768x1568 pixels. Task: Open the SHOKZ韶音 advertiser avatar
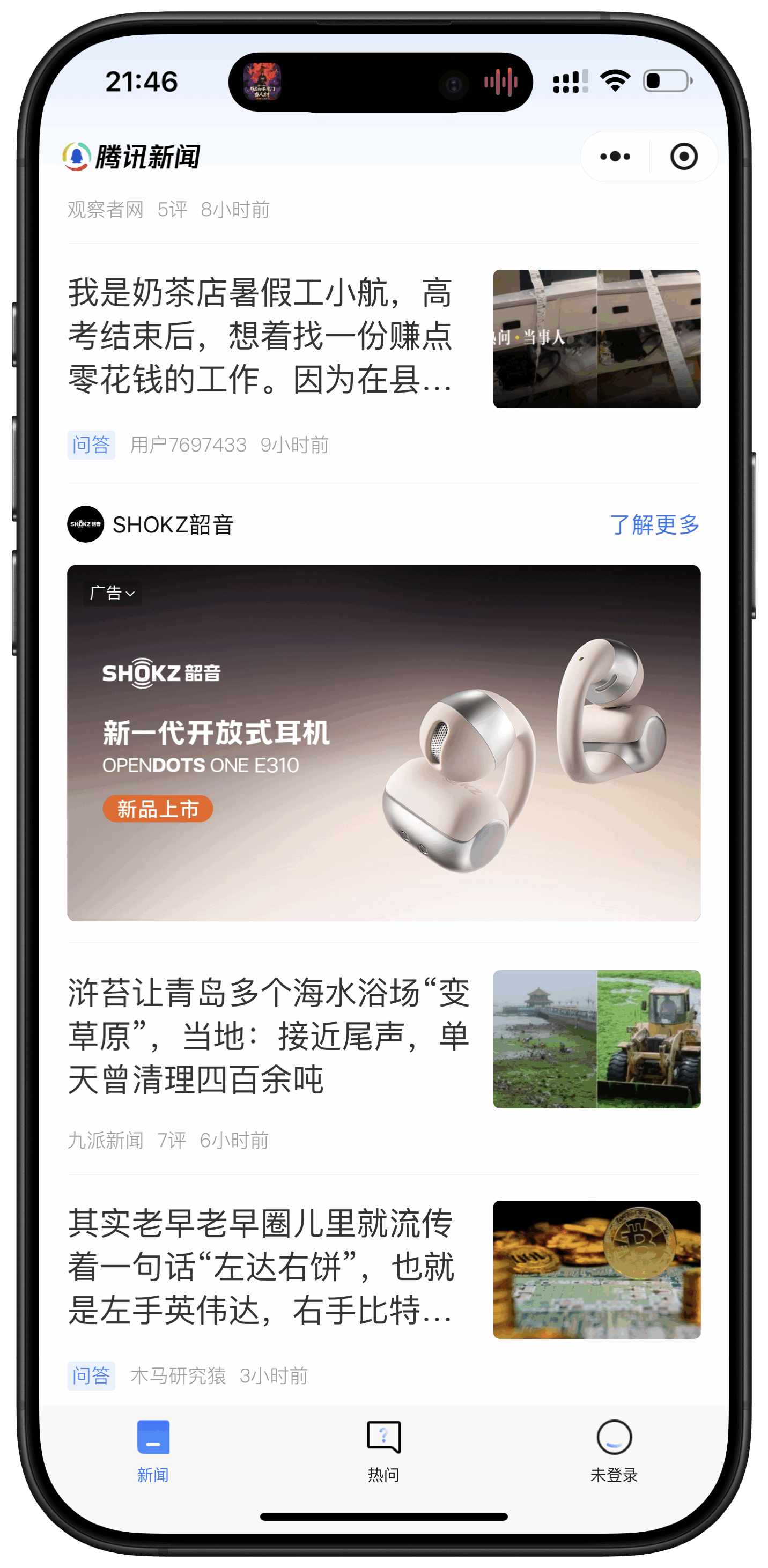(85, 524)
